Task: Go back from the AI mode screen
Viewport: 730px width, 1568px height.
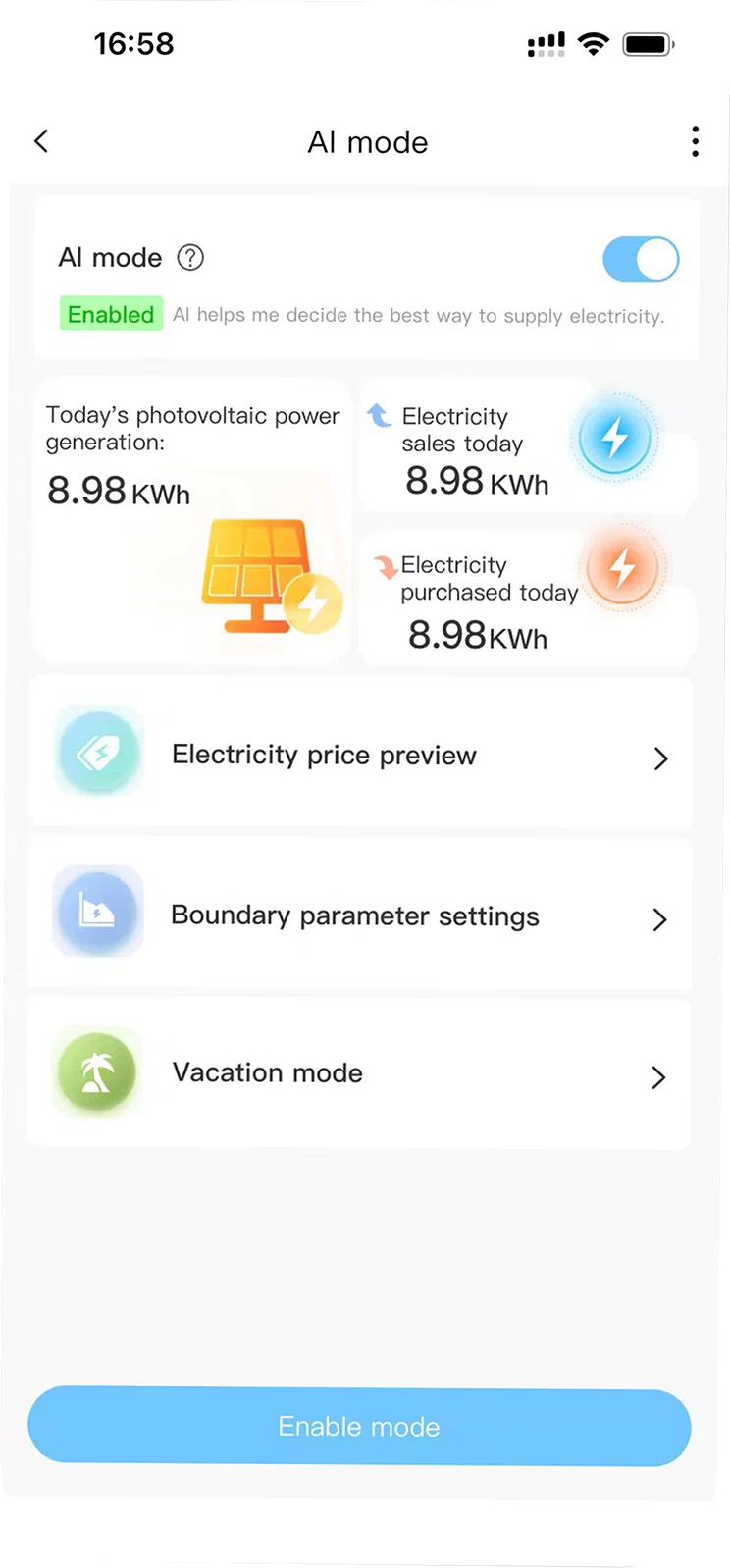Action: 41,141
